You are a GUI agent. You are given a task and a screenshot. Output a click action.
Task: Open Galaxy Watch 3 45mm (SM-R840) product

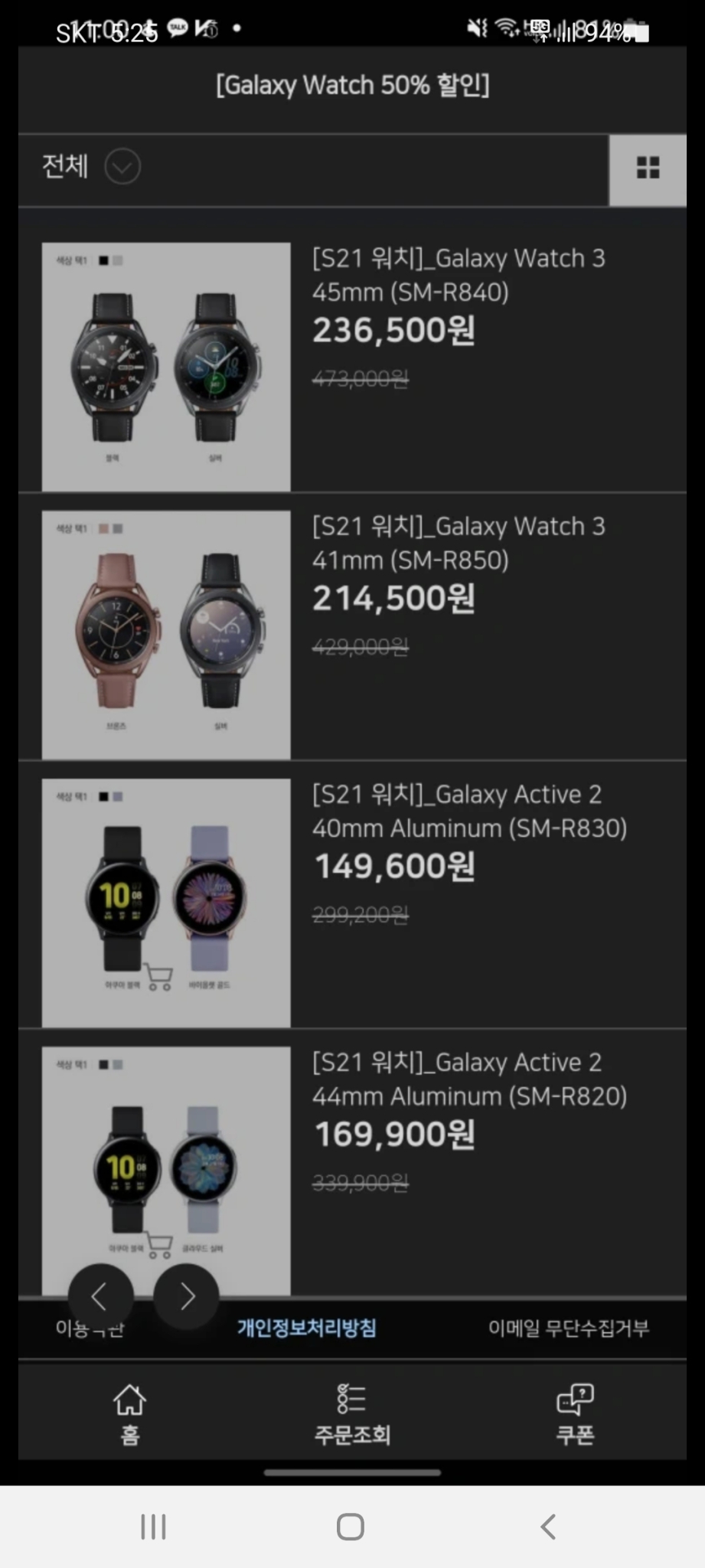coord(458,275)
